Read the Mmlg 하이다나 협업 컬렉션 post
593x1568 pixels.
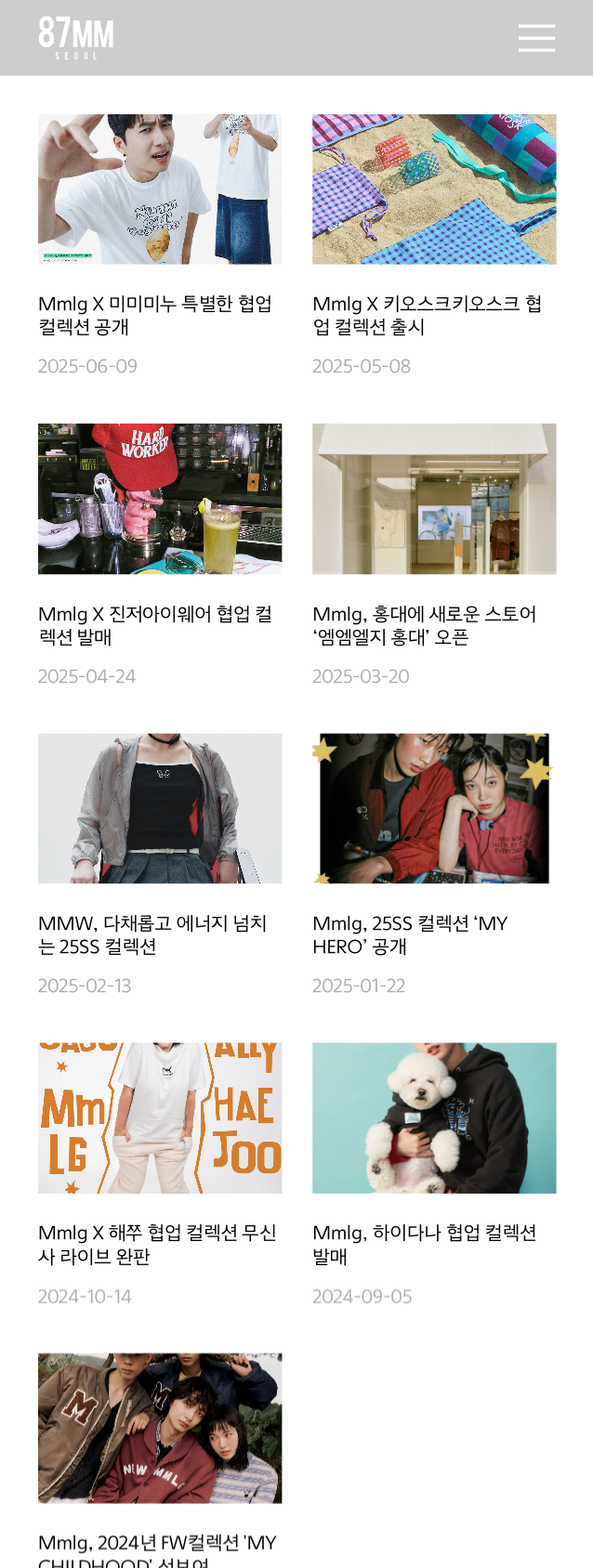click(425, 1244)
